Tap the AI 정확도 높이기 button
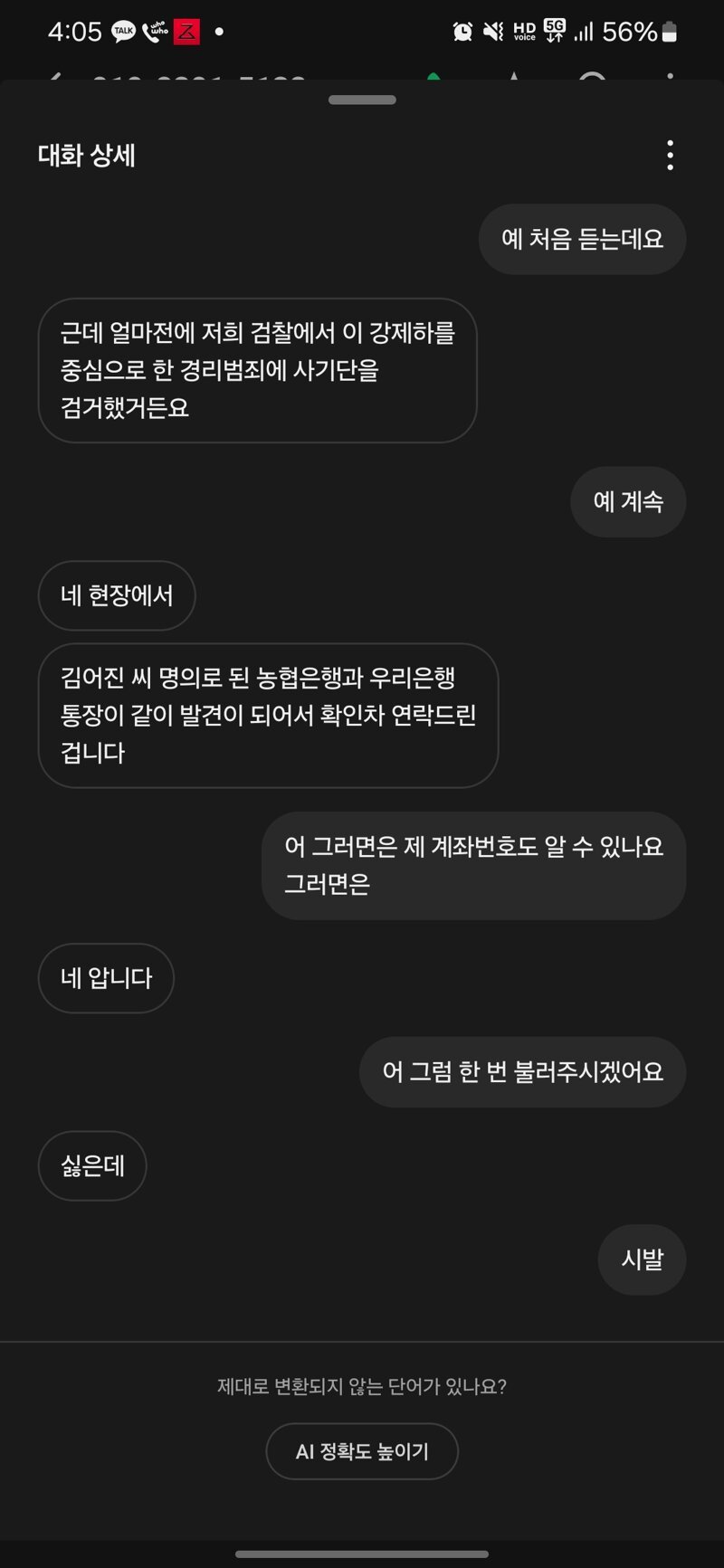Viewport: 724px width, 1568px height. [362, 1451]
